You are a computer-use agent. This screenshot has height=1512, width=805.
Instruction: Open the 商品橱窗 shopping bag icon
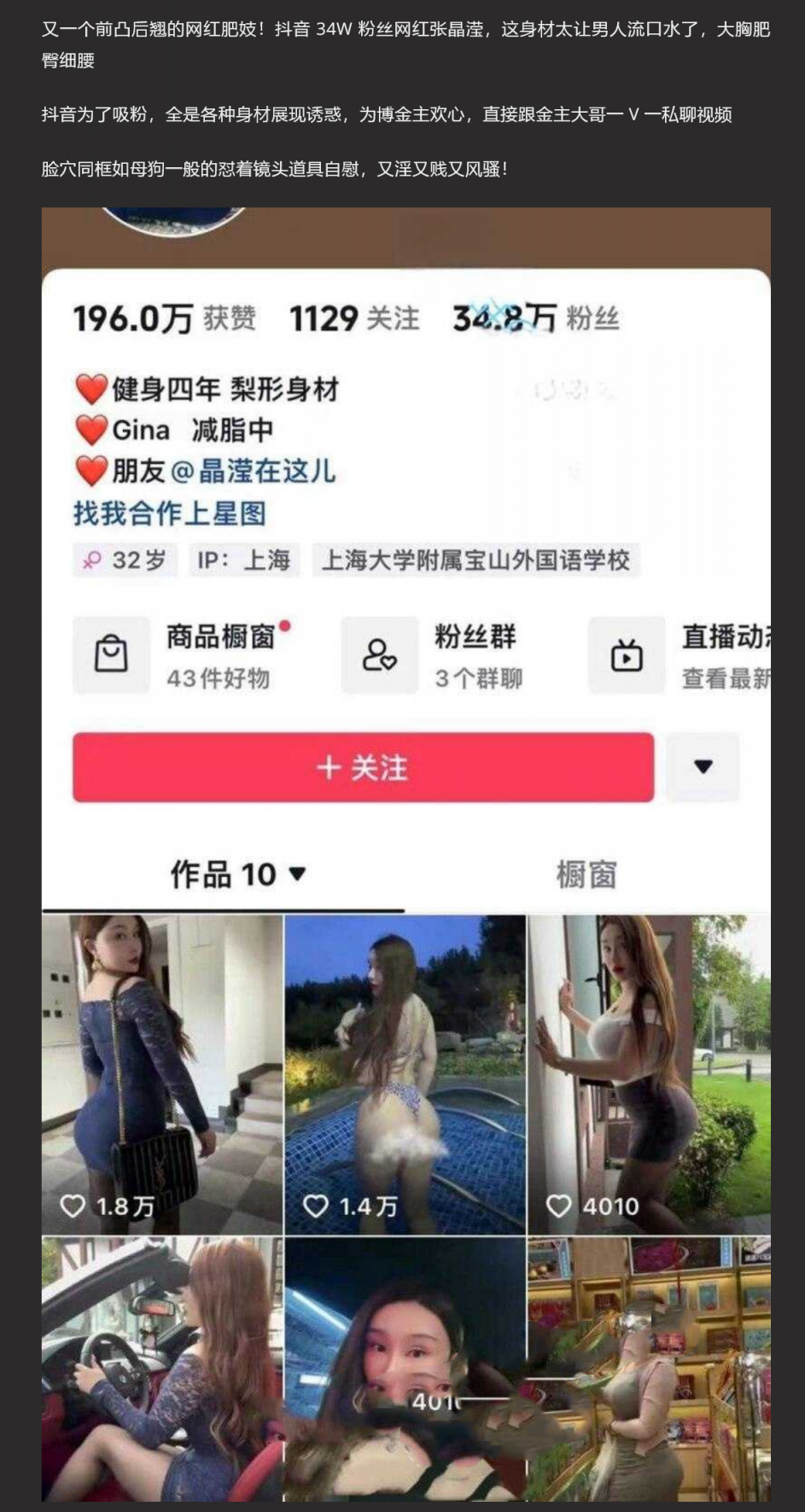[111, 655]
